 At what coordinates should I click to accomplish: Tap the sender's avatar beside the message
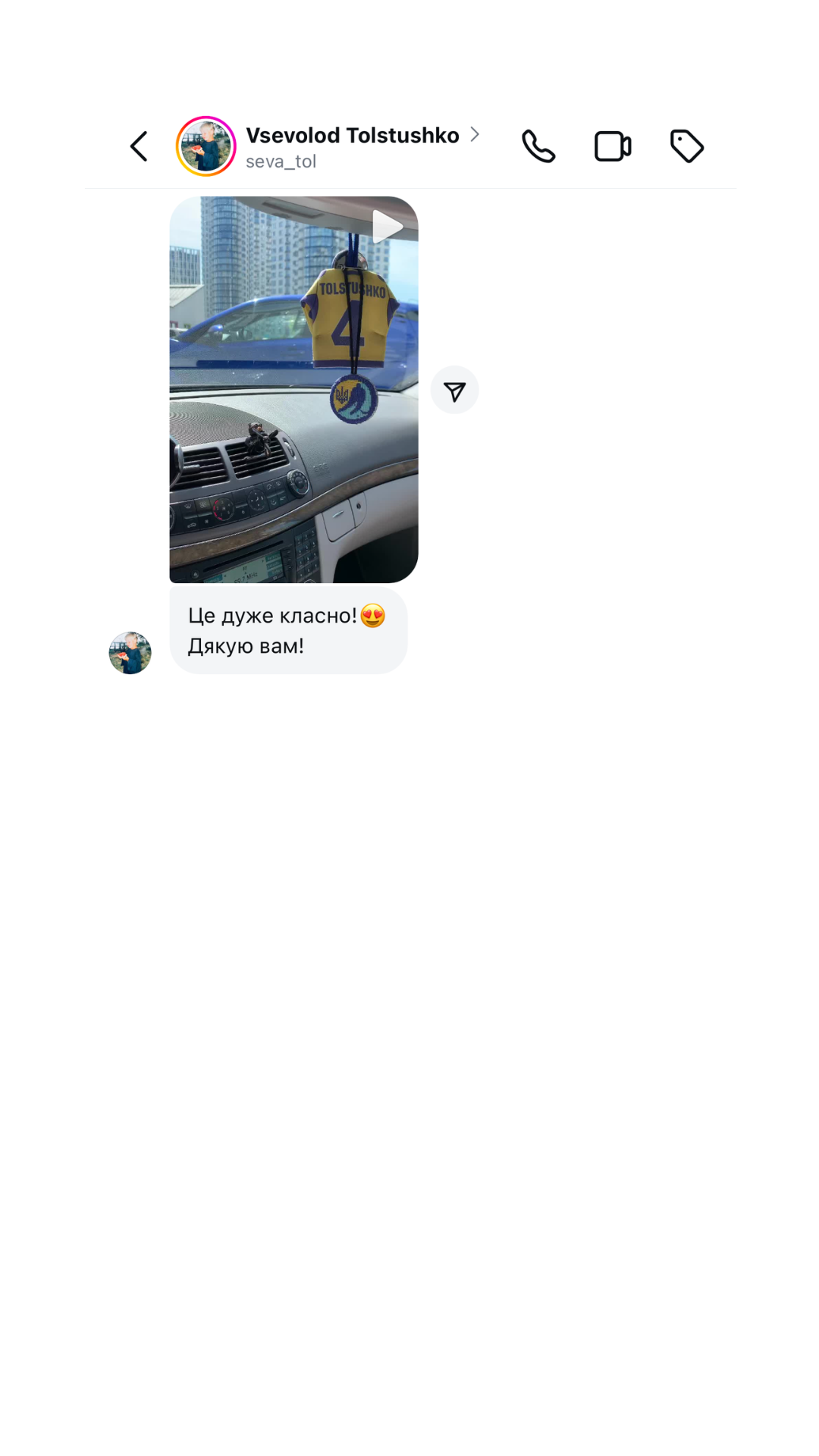pyautogui.click(x=130, y=653)
